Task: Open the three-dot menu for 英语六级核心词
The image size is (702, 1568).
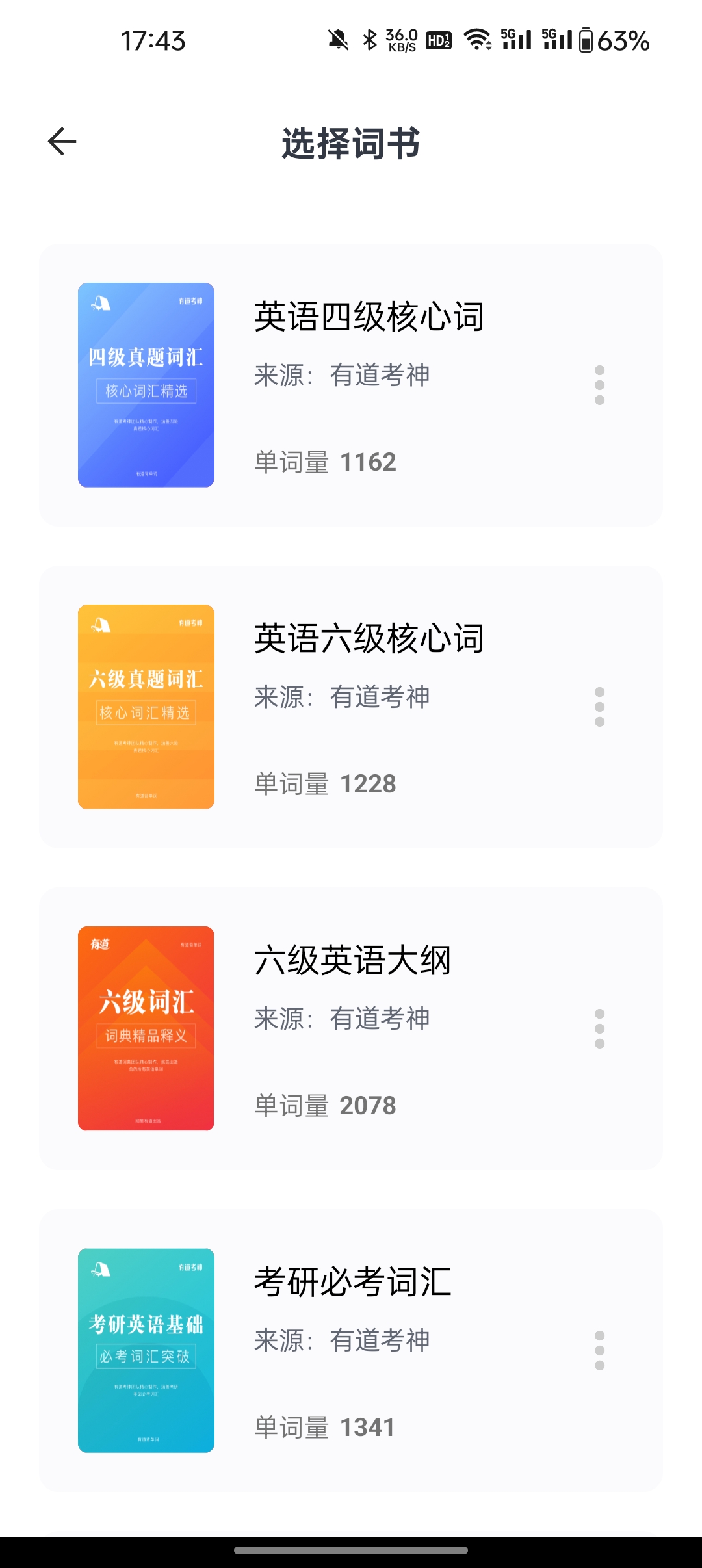Action: click(x=600, y=707)
